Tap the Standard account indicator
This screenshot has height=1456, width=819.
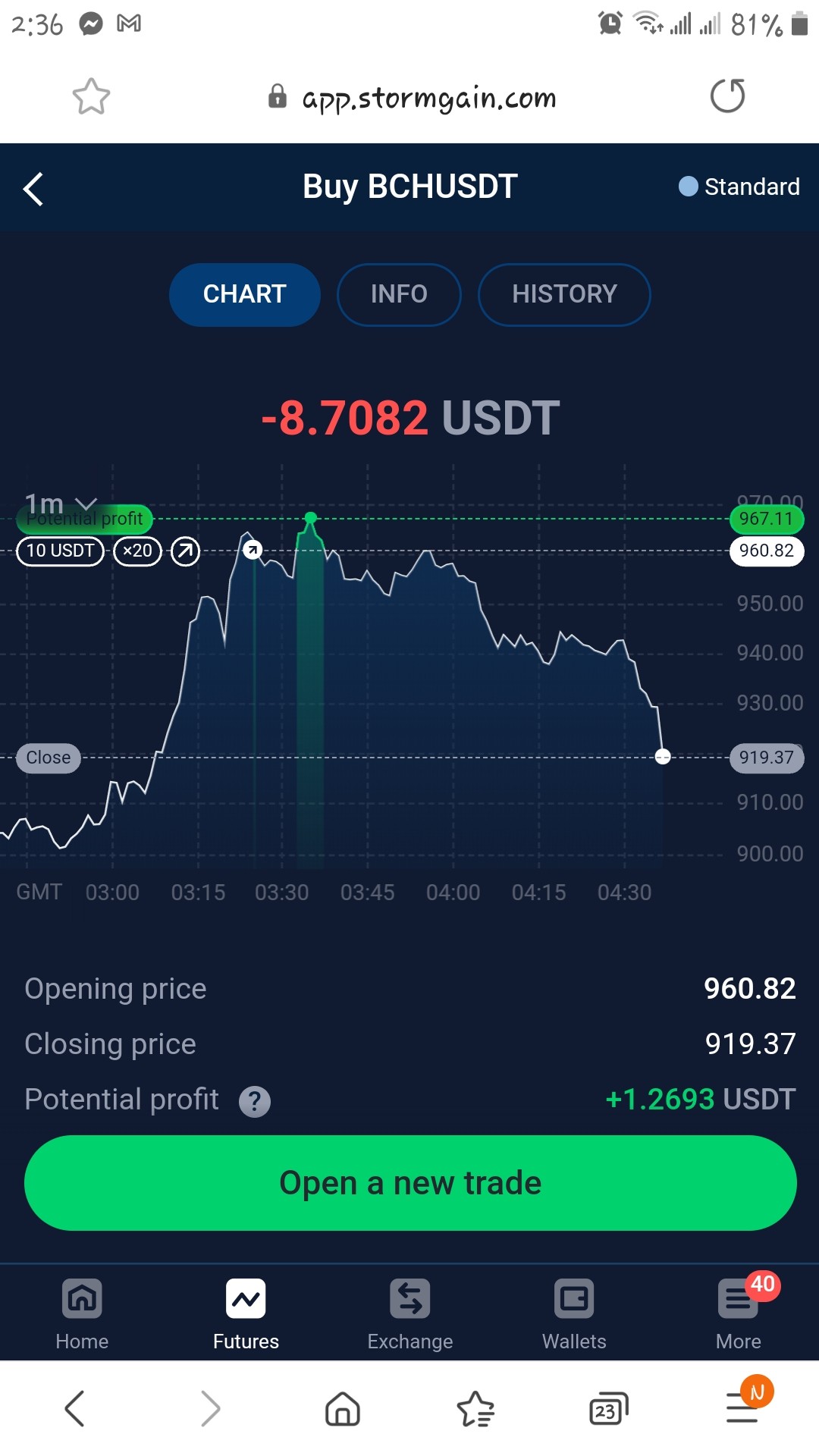739,187
